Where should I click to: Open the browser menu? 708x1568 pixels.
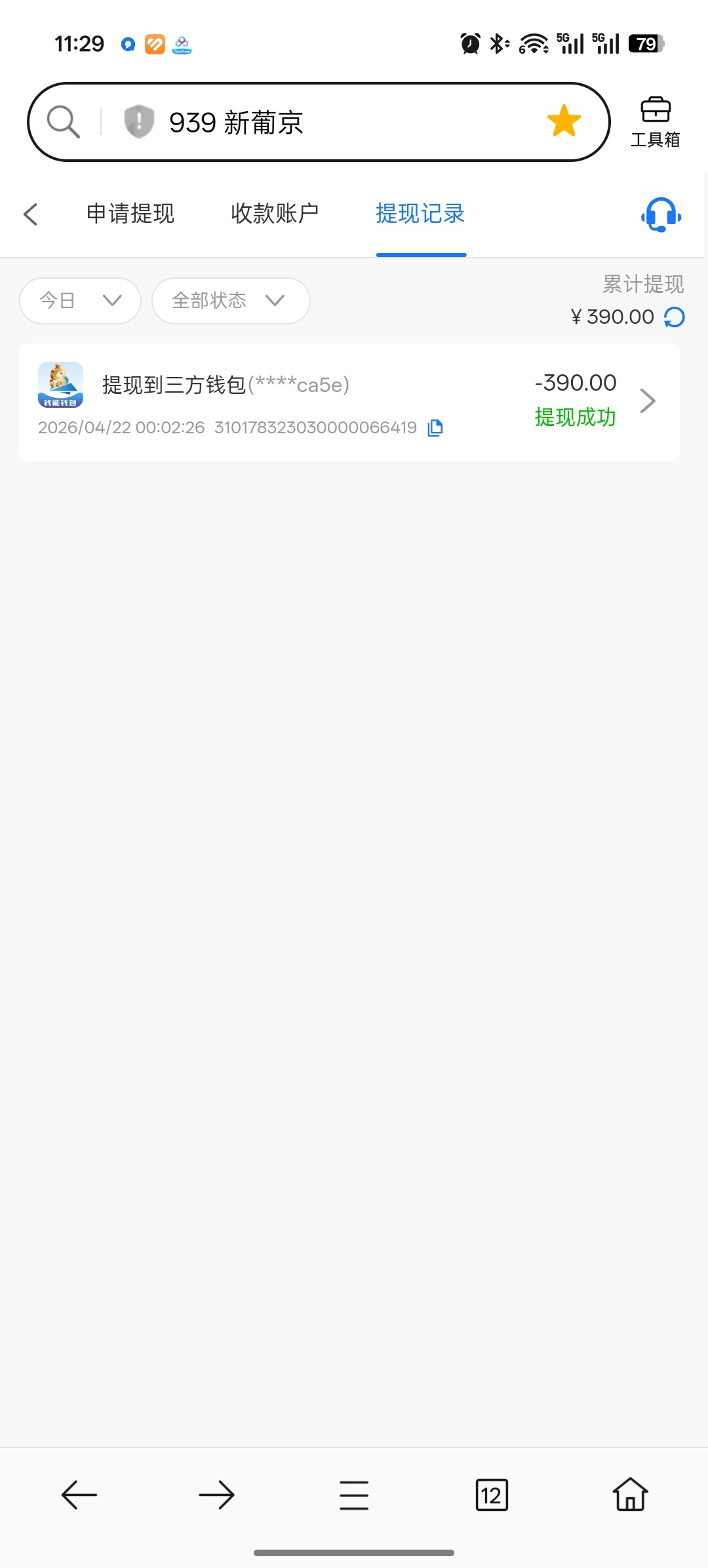click(354, 1495)
